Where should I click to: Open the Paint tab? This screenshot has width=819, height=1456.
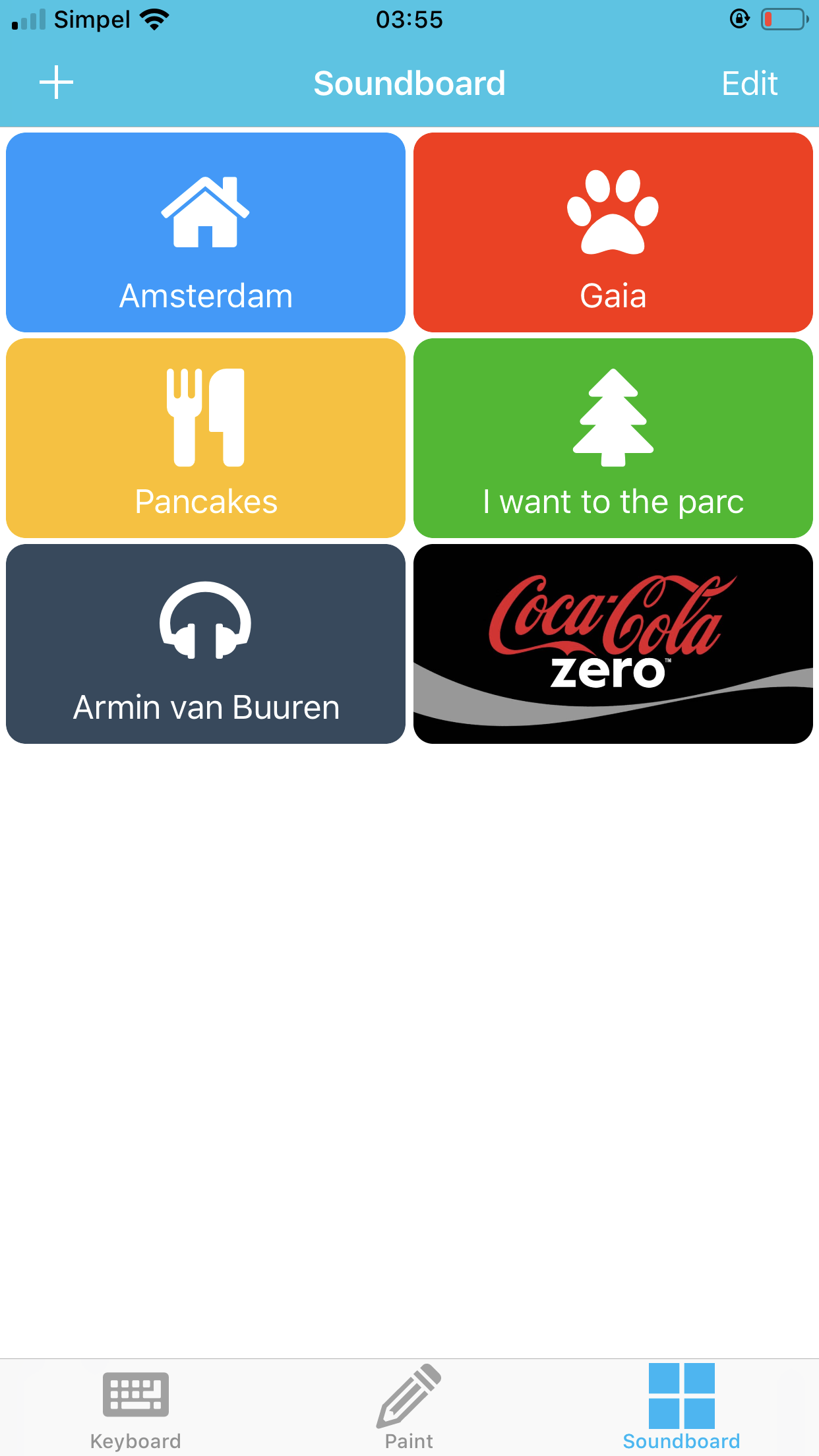coord(409,1406)
